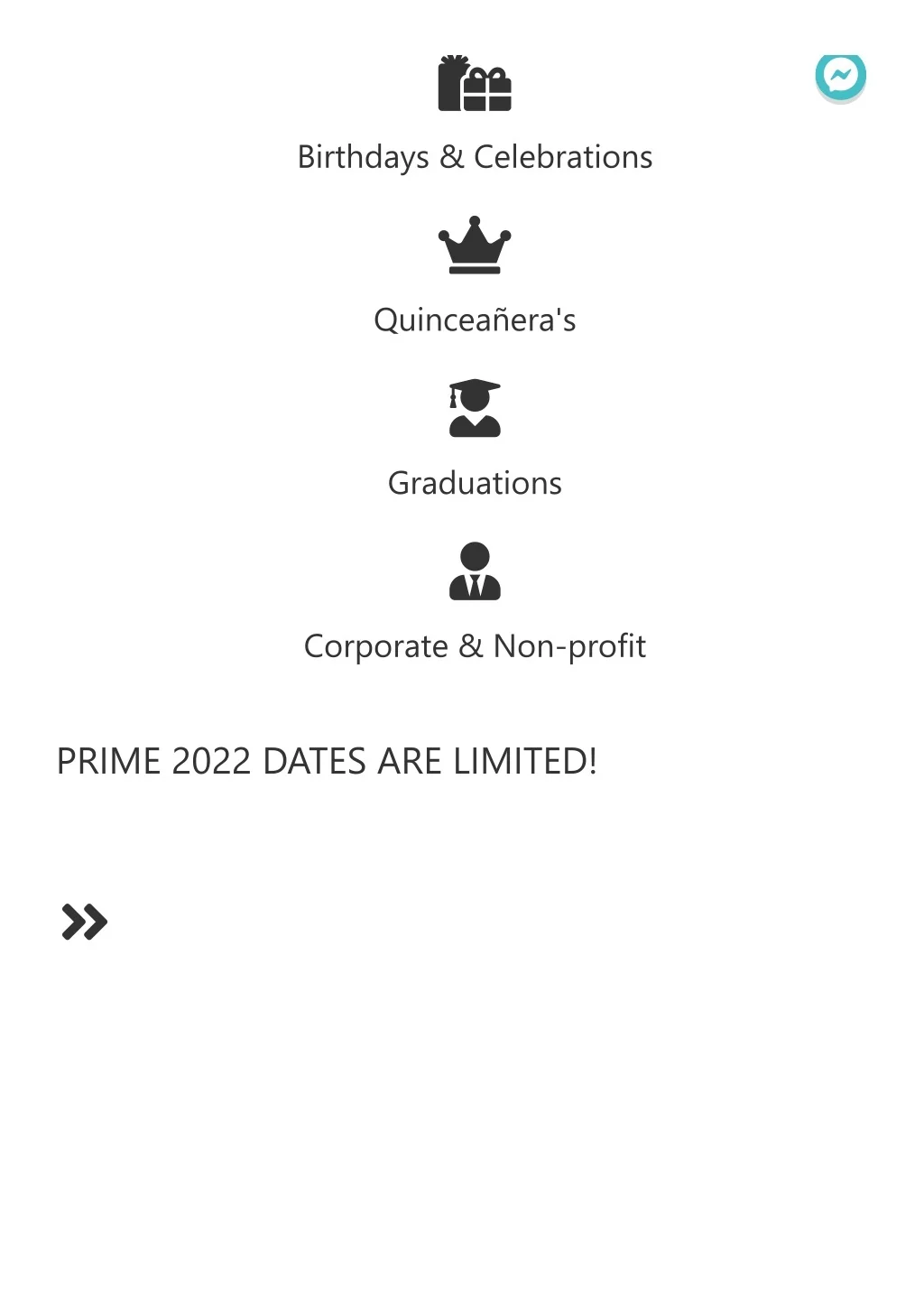Tap the double chevron arrow
Viewport: 924px width, 1308px height.
tap(85, 922)
